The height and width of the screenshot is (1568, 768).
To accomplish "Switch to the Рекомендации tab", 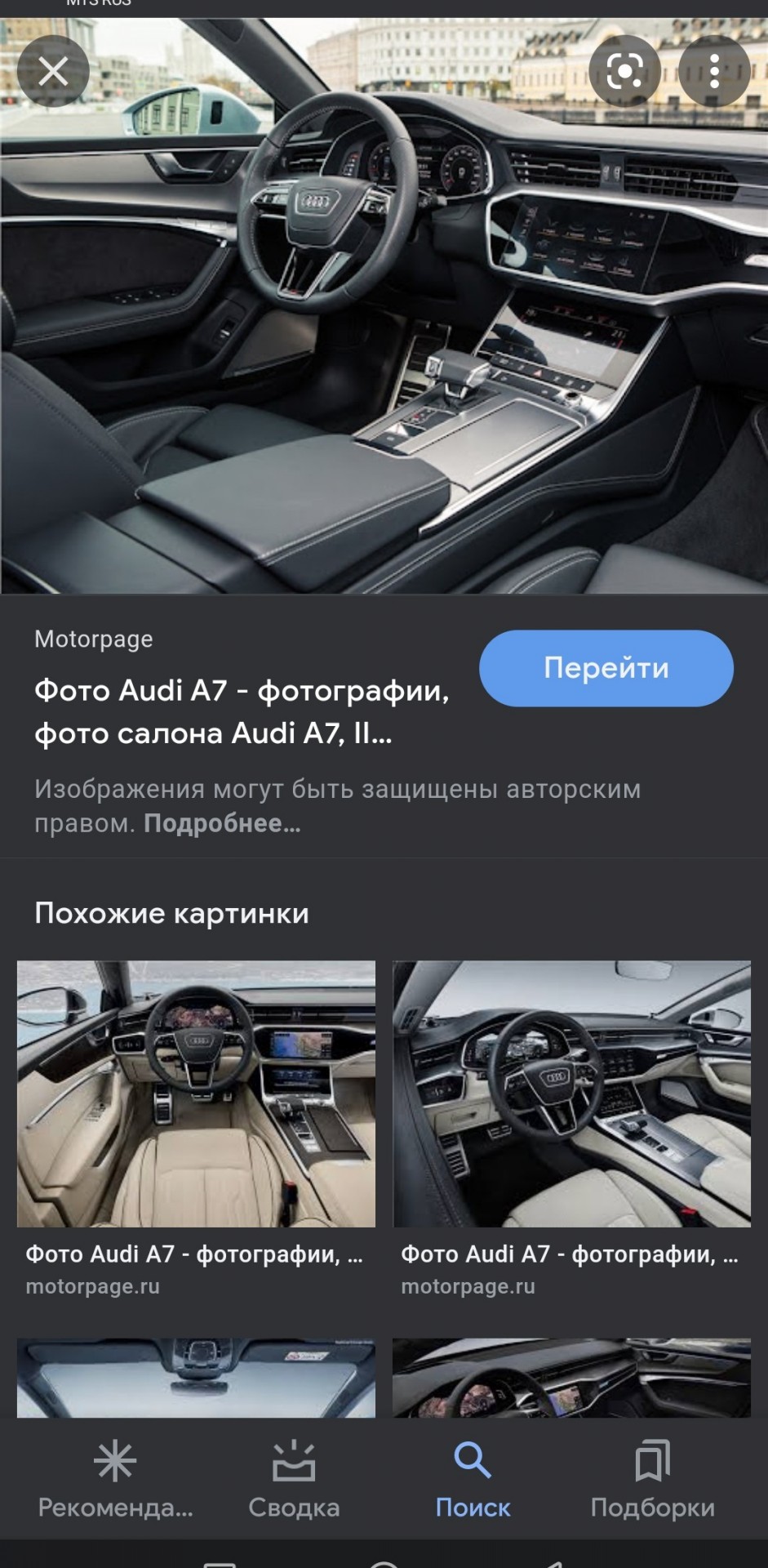I will click(115, 1478).
